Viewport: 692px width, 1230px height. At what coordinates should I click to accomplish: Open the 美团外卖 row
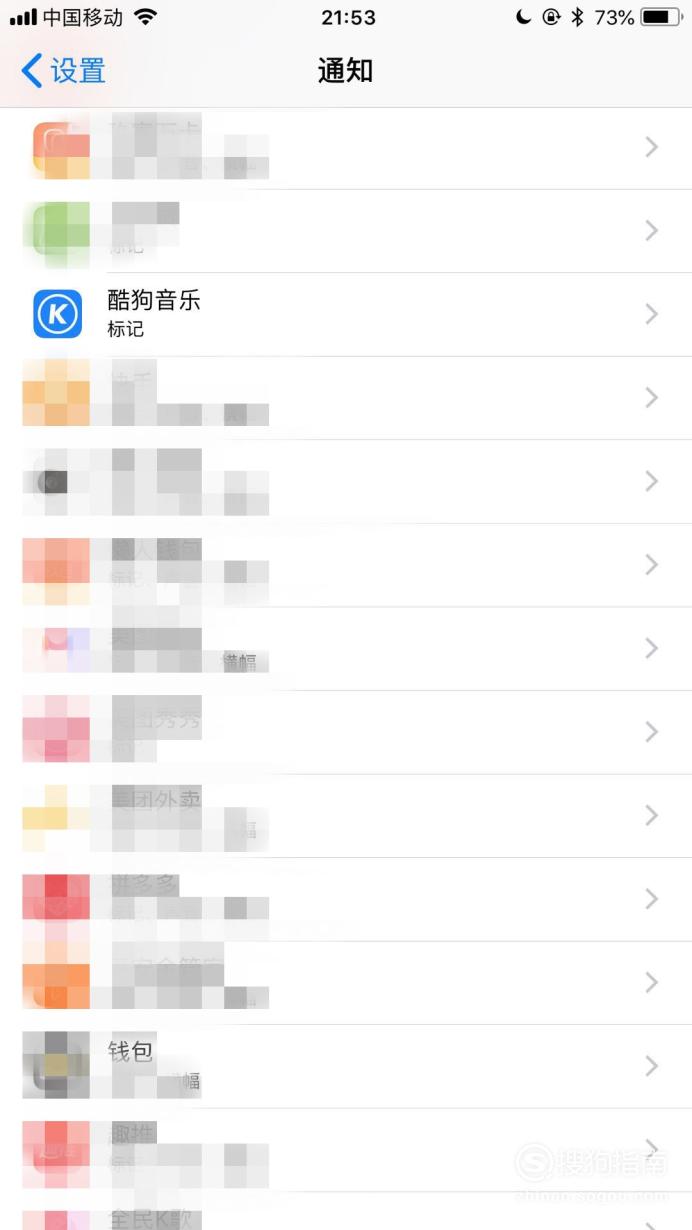(x=346, y=815)
